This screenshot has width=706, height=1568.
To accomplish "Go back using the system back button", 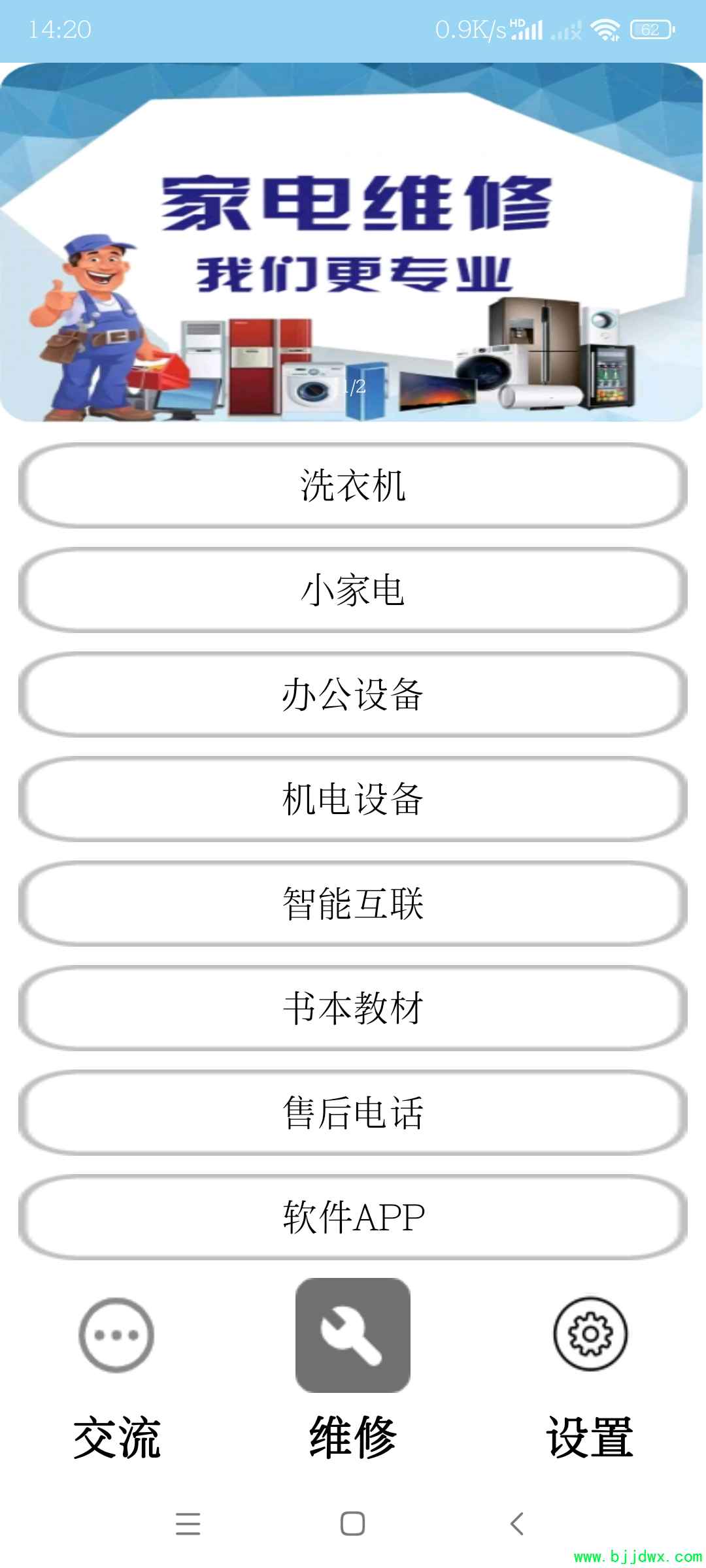I will (517, 1524).
